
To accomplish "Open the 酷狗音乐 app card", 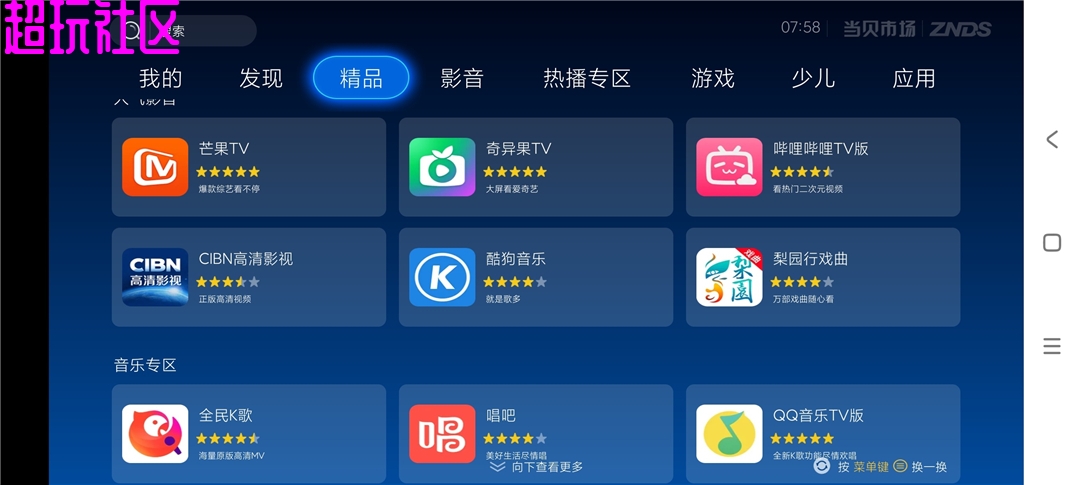I will tap(536, 278).
